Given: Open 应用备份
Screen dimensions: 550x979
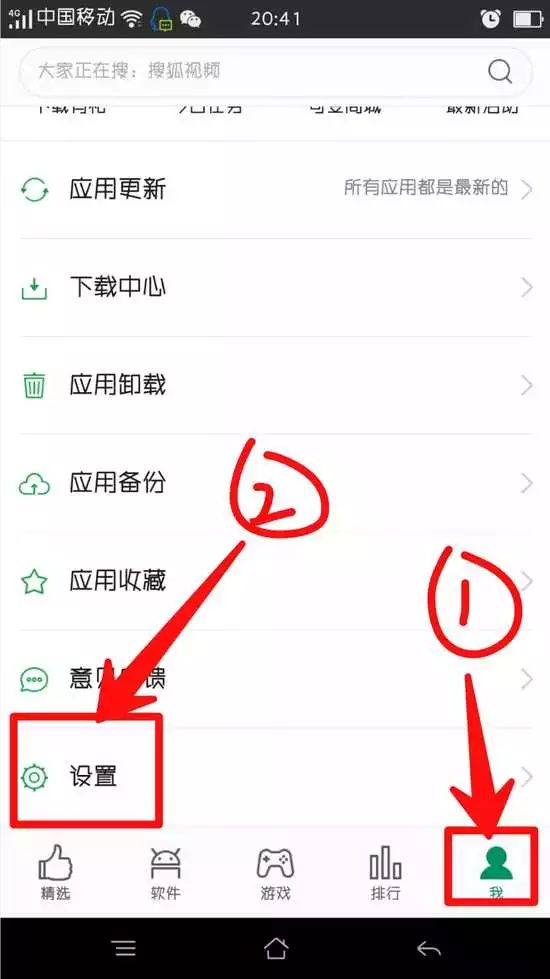Looking at the screenshot, I should click(275, 483).
